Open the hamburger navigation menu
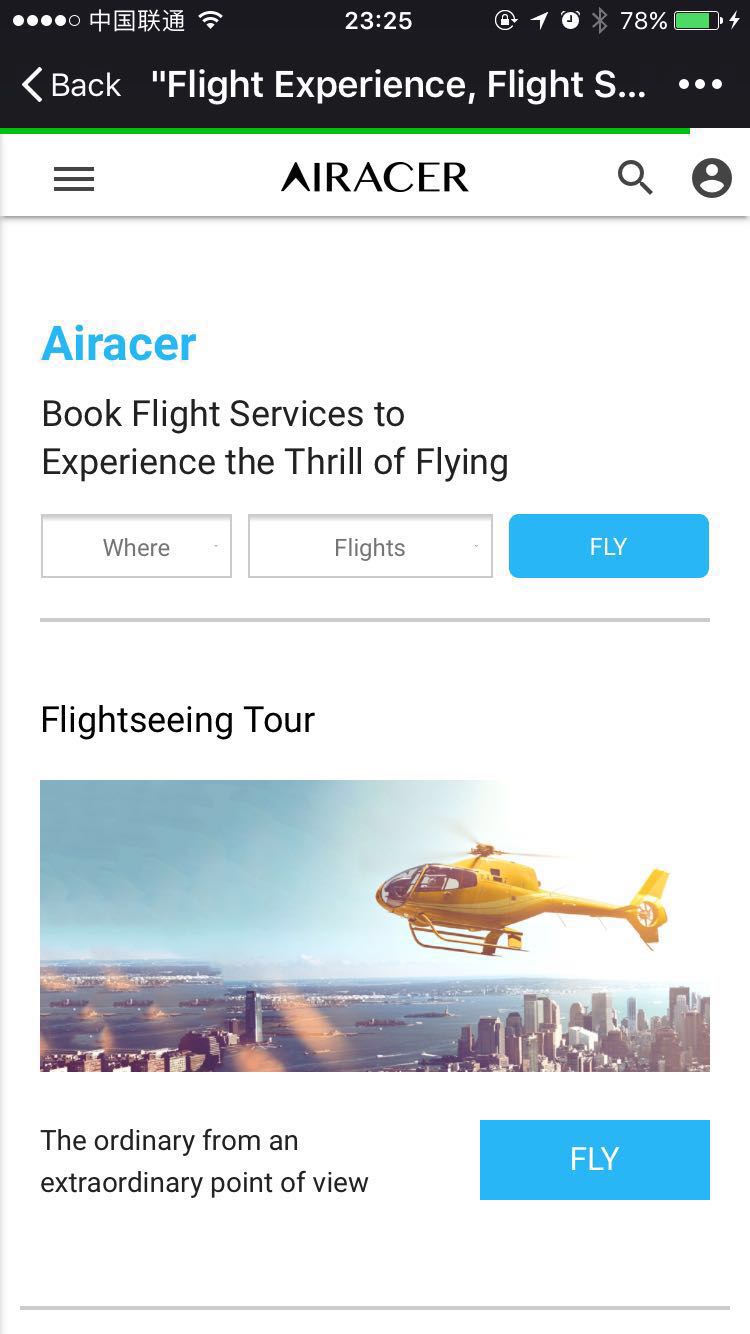Screen dimensions: 750x1334 click(x=74, y=179)
